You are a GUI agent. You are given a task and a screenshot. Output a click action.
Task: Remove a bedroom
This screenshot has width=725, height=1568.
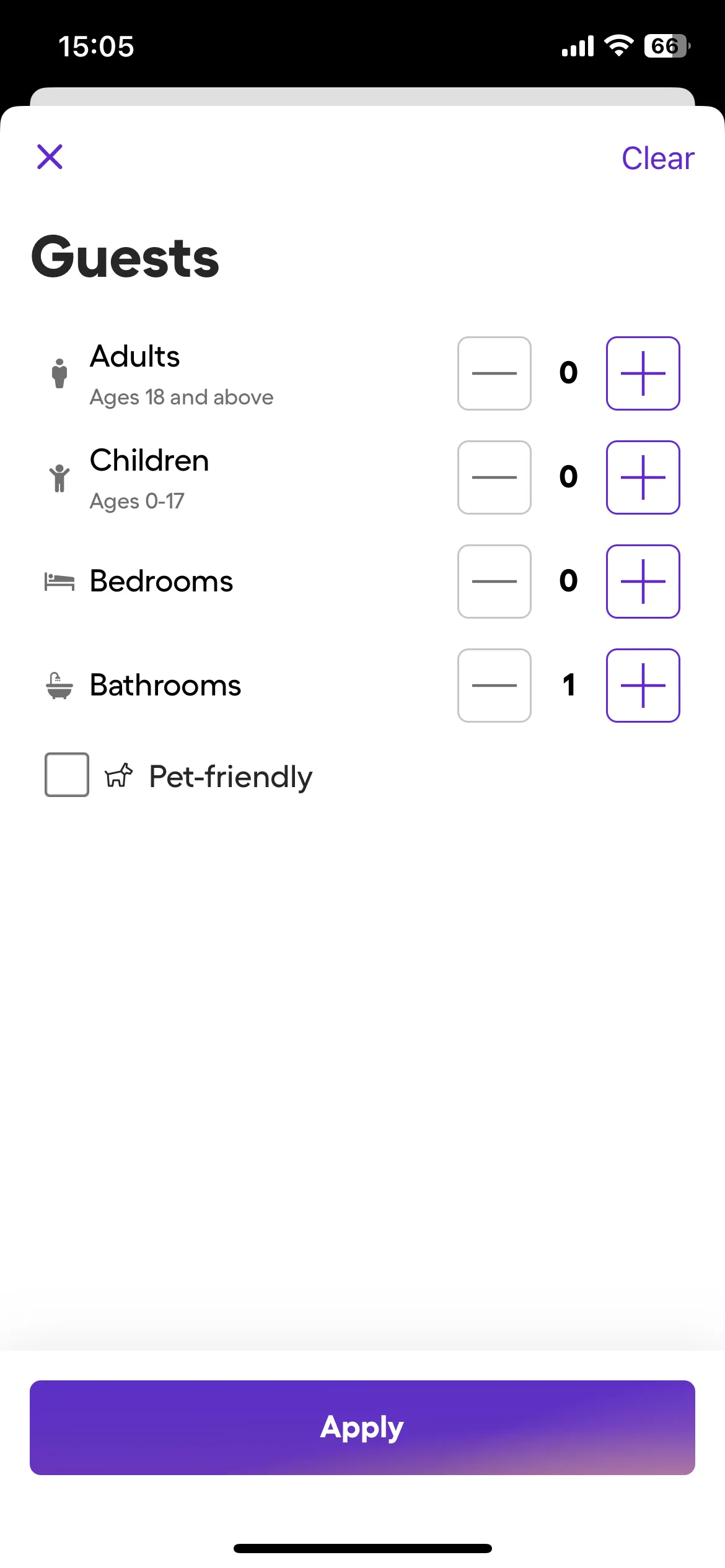coord(494,581)
